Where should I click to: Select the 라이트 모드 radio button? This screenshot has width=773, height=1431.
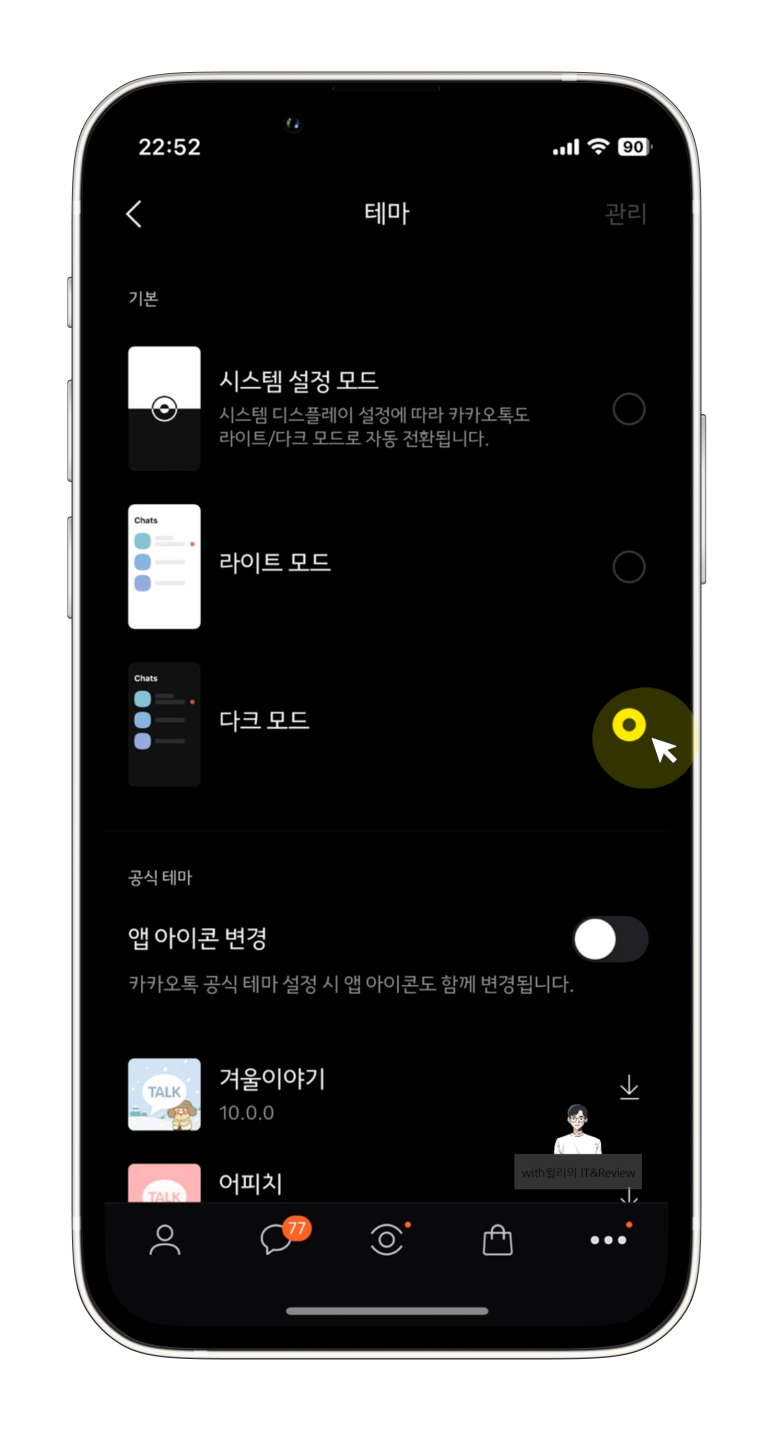pos(629,567)
